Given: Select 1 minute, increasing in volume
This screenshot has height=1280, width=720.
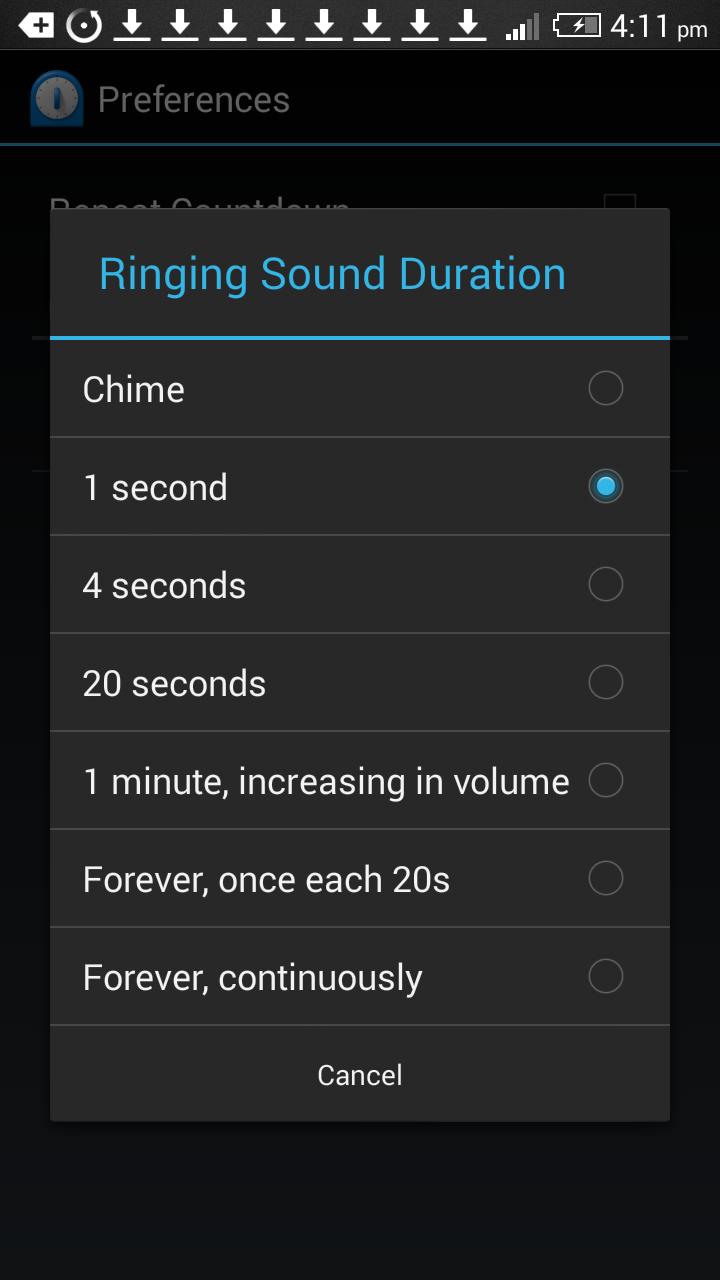Looking at the screenshot, I should pos(360,781).
